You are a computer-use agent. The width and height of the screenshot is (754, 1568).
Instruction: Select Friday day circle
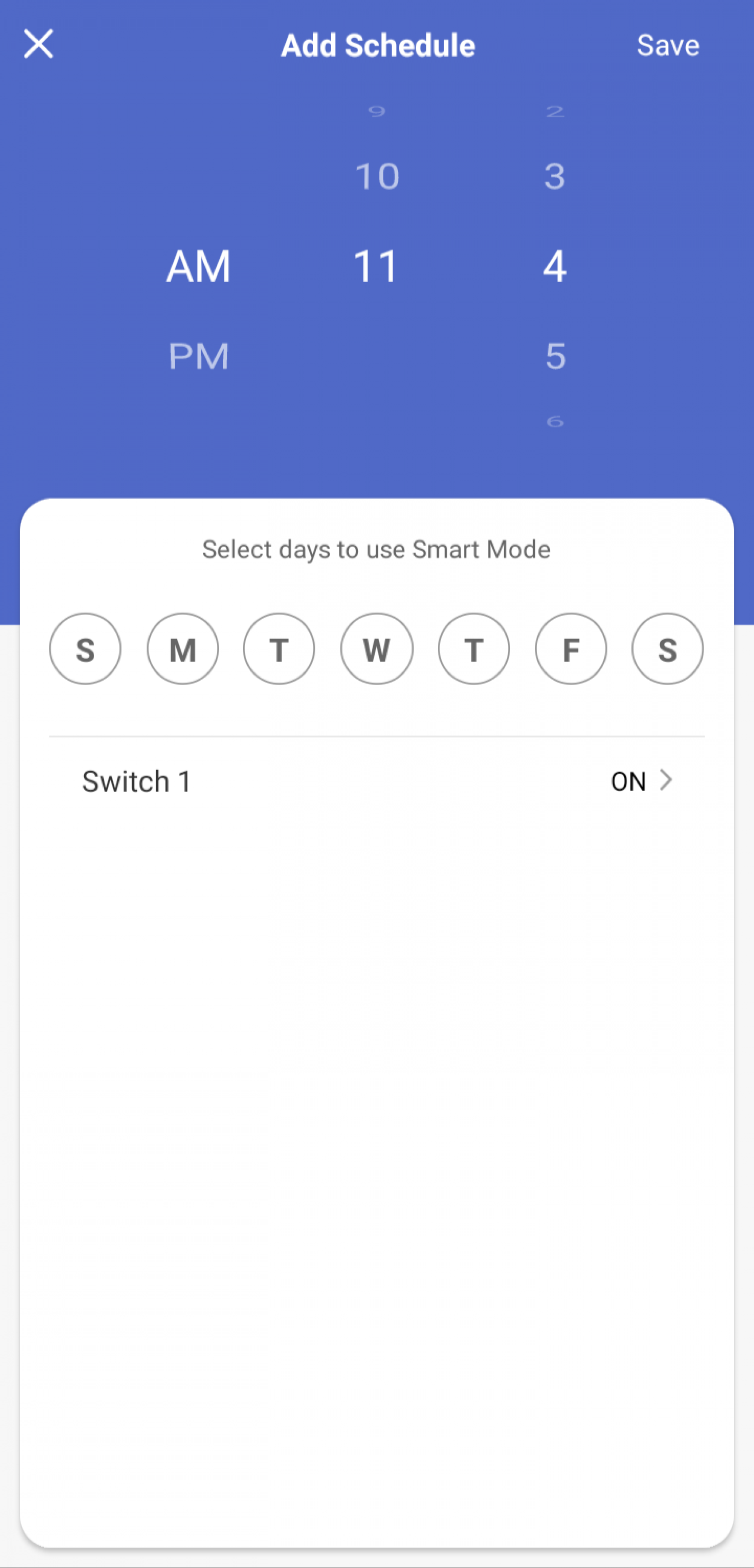tap(571, 649)
